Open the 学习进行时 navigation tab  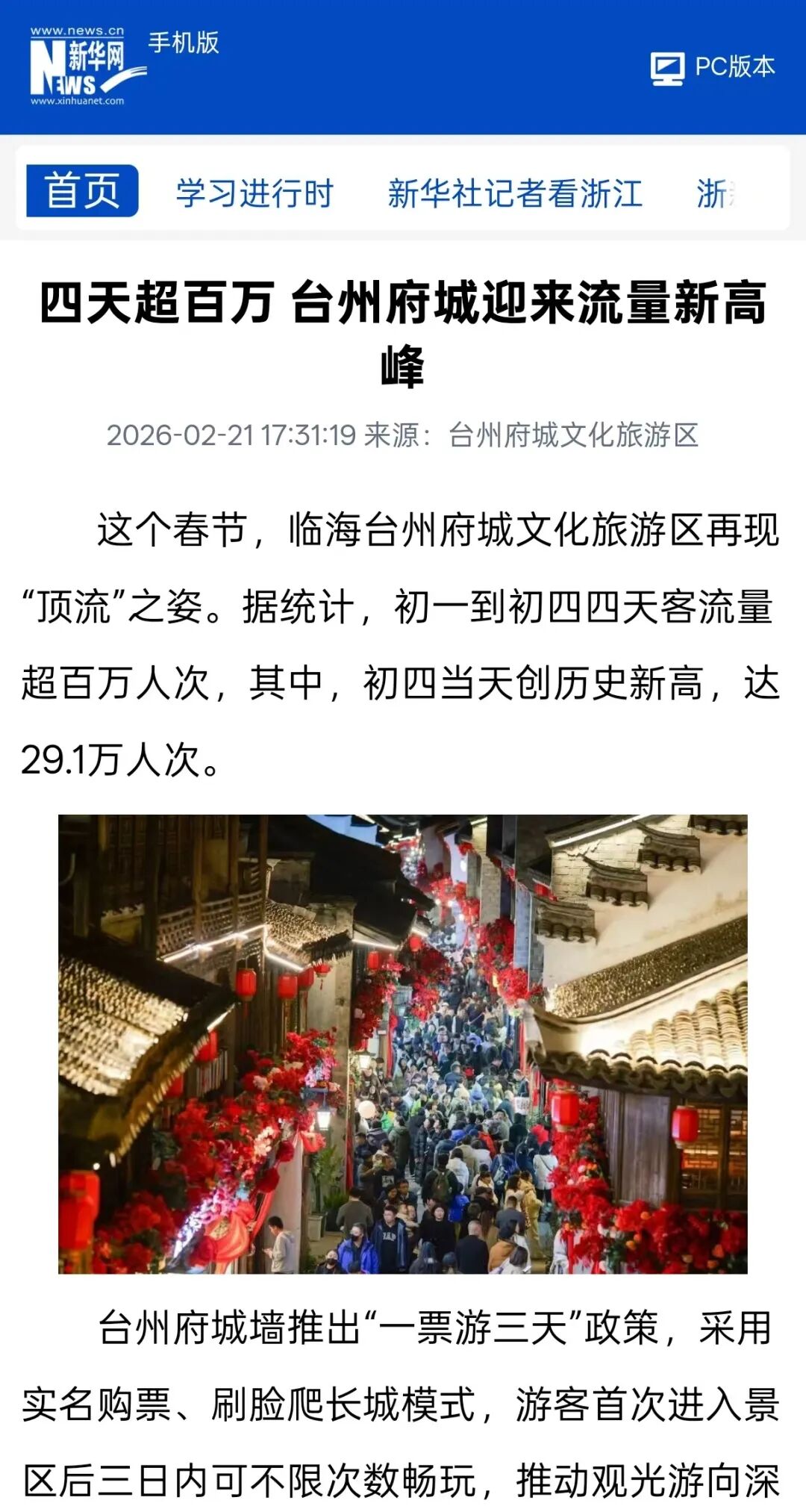254,190
